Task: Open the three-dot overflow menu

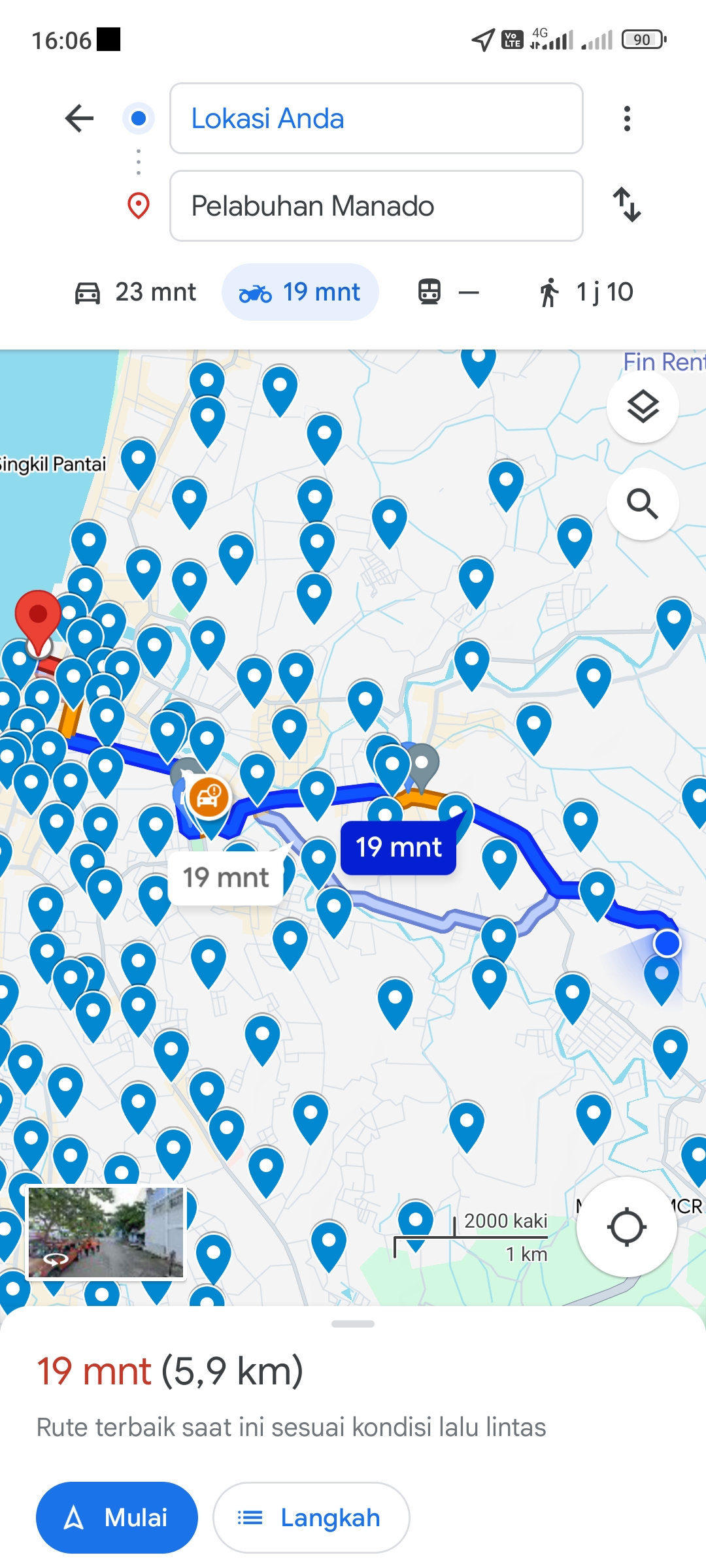Action: point(627,118)
